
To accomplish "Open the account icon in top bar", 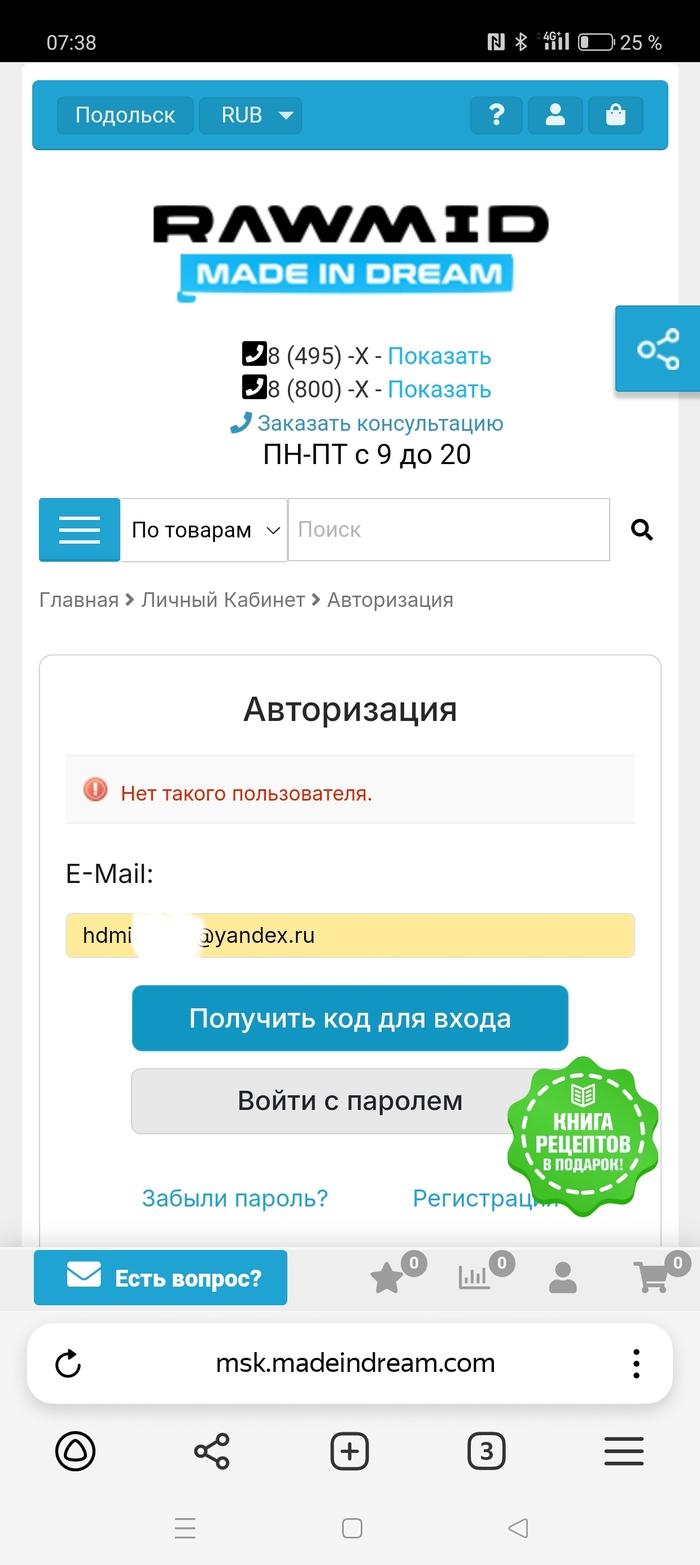I will [555, 115].
